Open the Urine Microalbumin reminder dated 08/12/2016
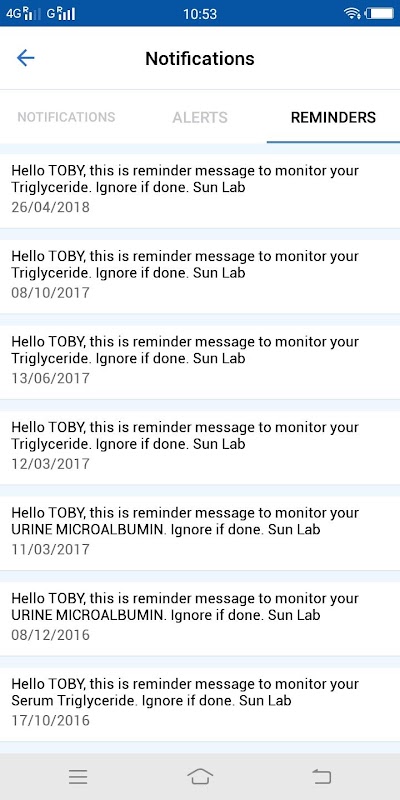This screenshot has height=800, width=400. click(200, 619)
